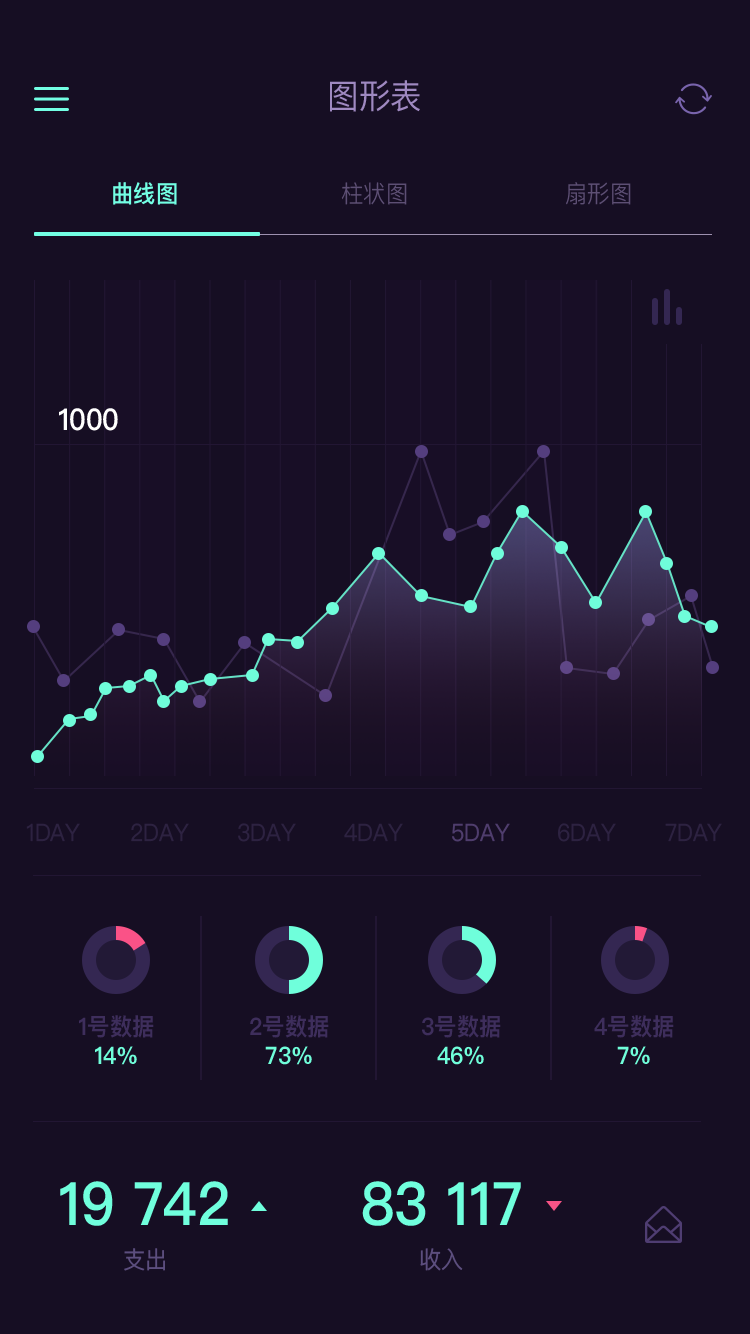
Task: Select 2DAY on the time axis
Action: tap(160, 833)
